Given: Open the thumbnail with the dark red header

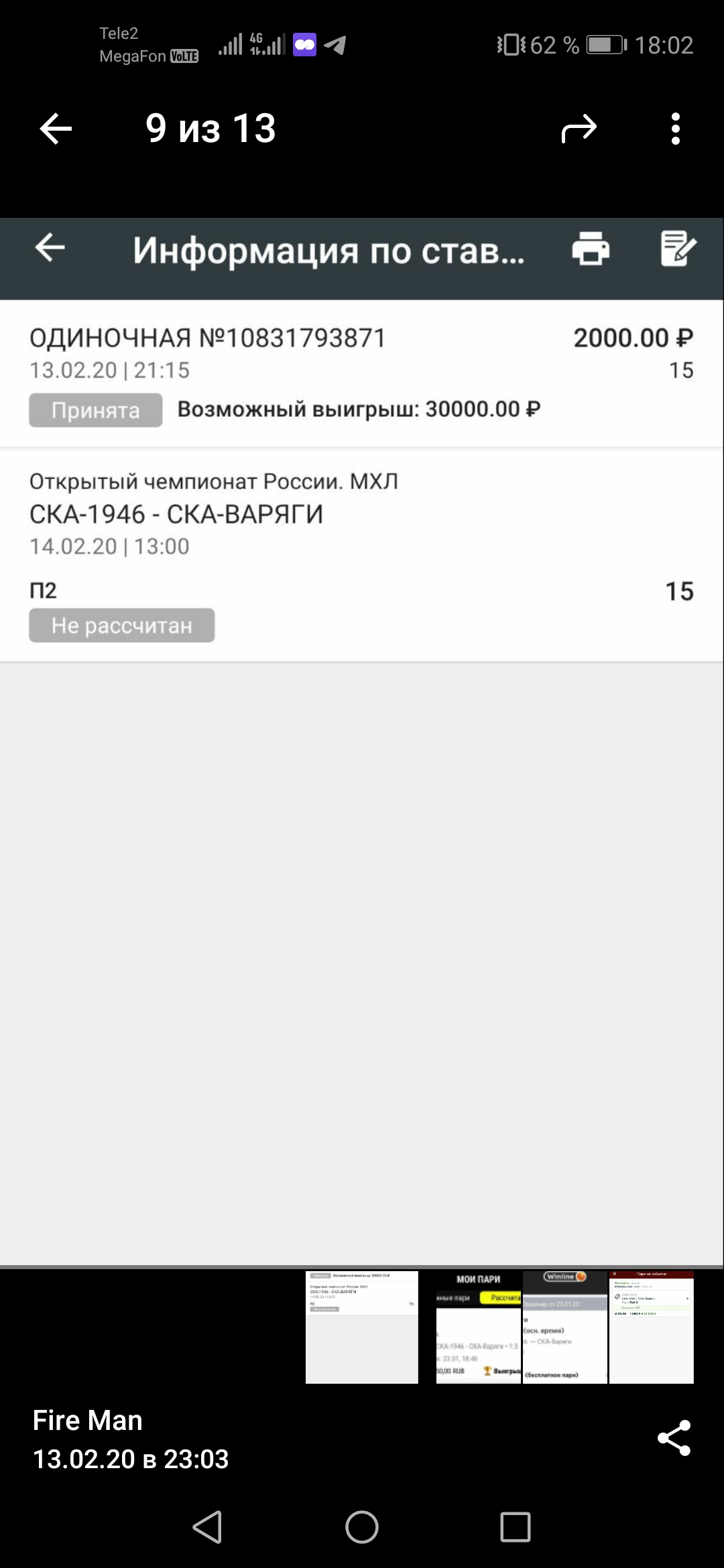Looking at the screenshot, I should click(651, 1327).
